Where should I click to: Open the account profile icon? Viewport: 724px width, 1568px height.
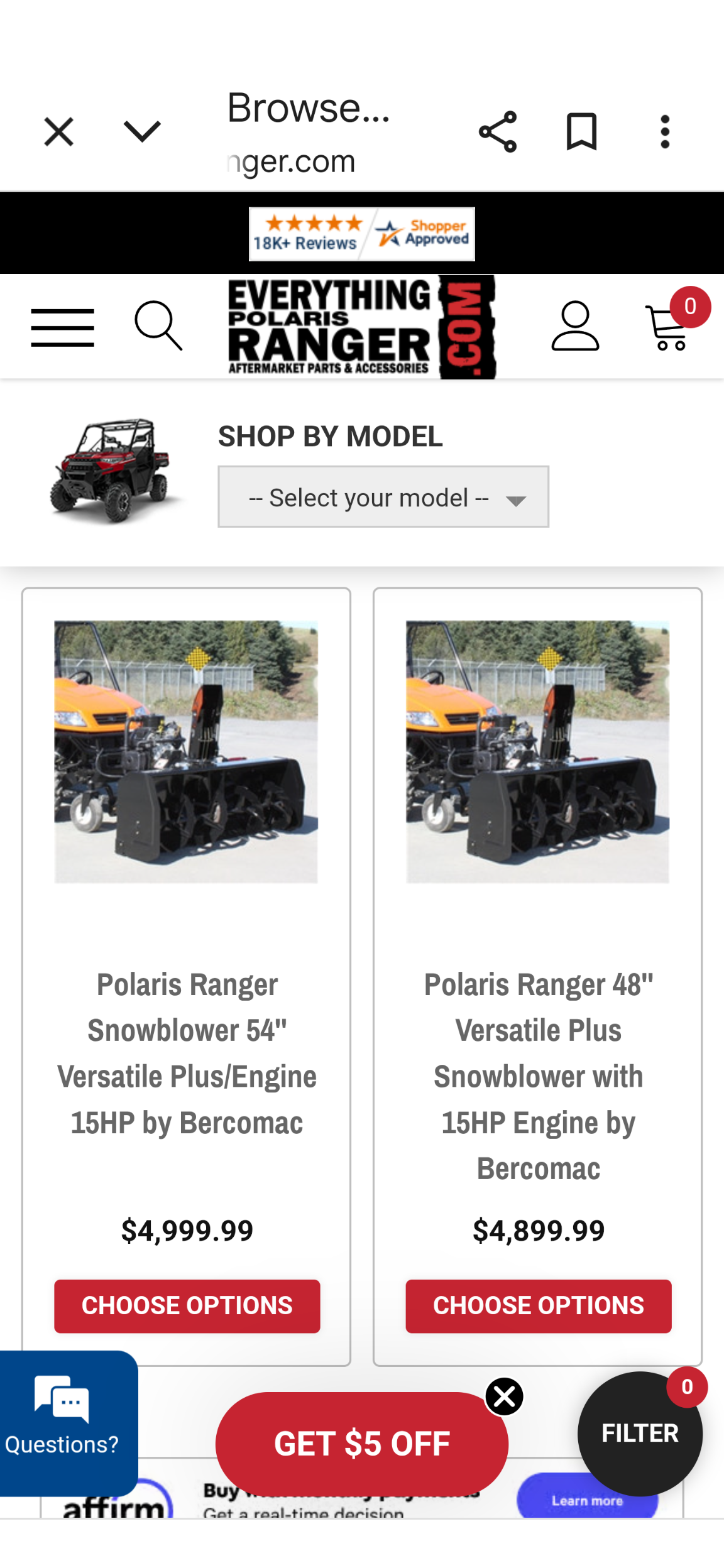[x=575, y=325]
